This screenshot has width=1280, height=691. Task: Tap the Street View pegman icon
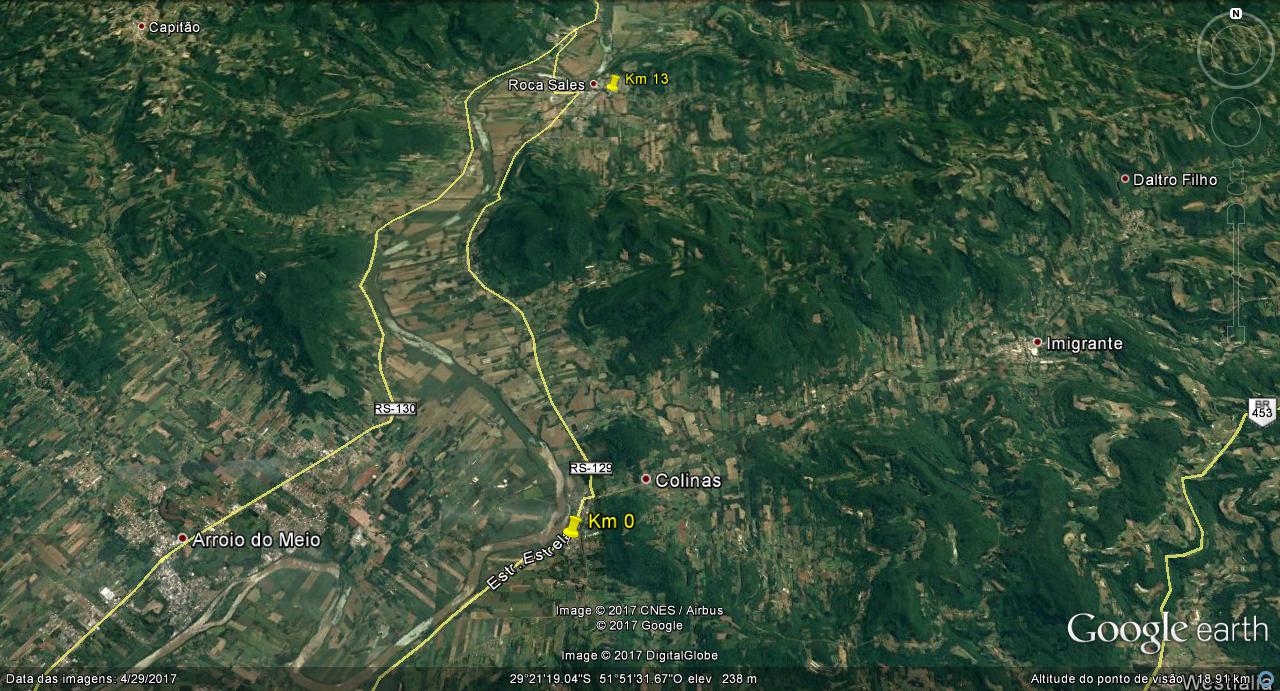[1236, 178]
